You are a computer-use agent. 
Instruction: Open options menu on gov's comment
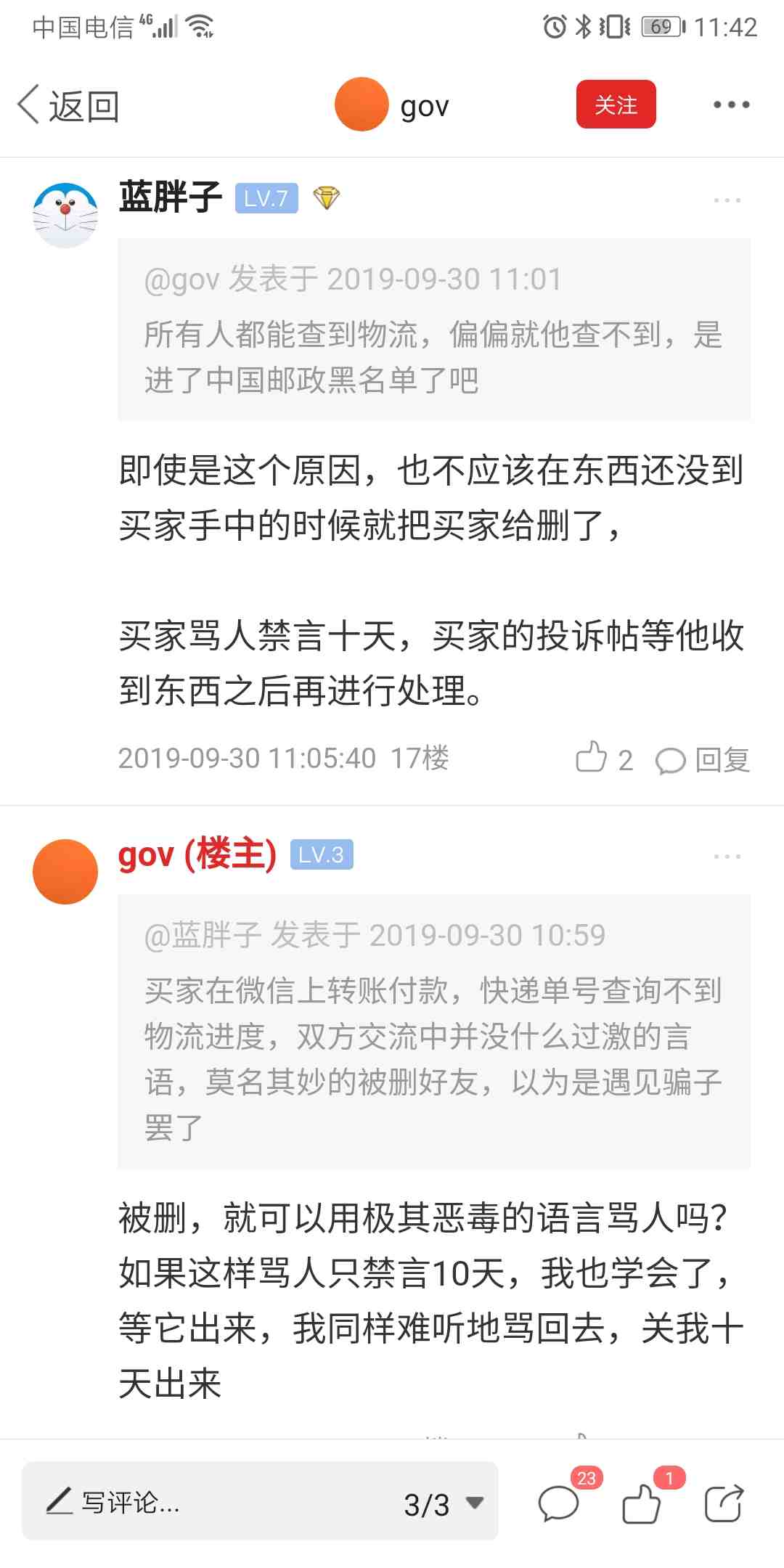tap(727, 856)
